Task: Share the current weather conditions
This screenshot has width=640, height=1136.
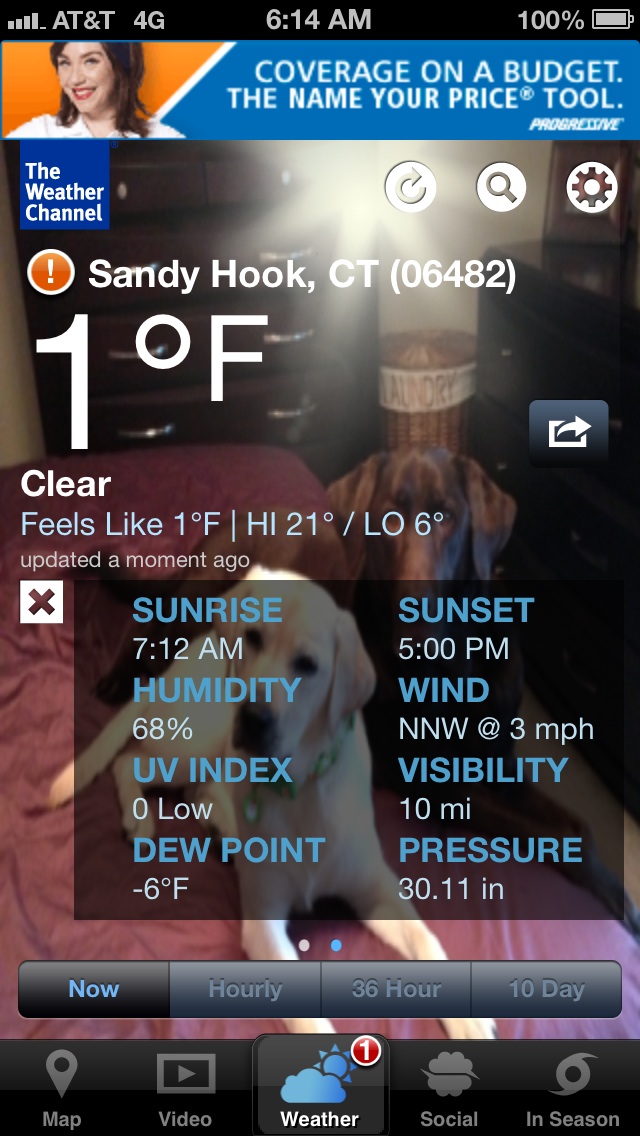Action: click(x=568, y=432)
